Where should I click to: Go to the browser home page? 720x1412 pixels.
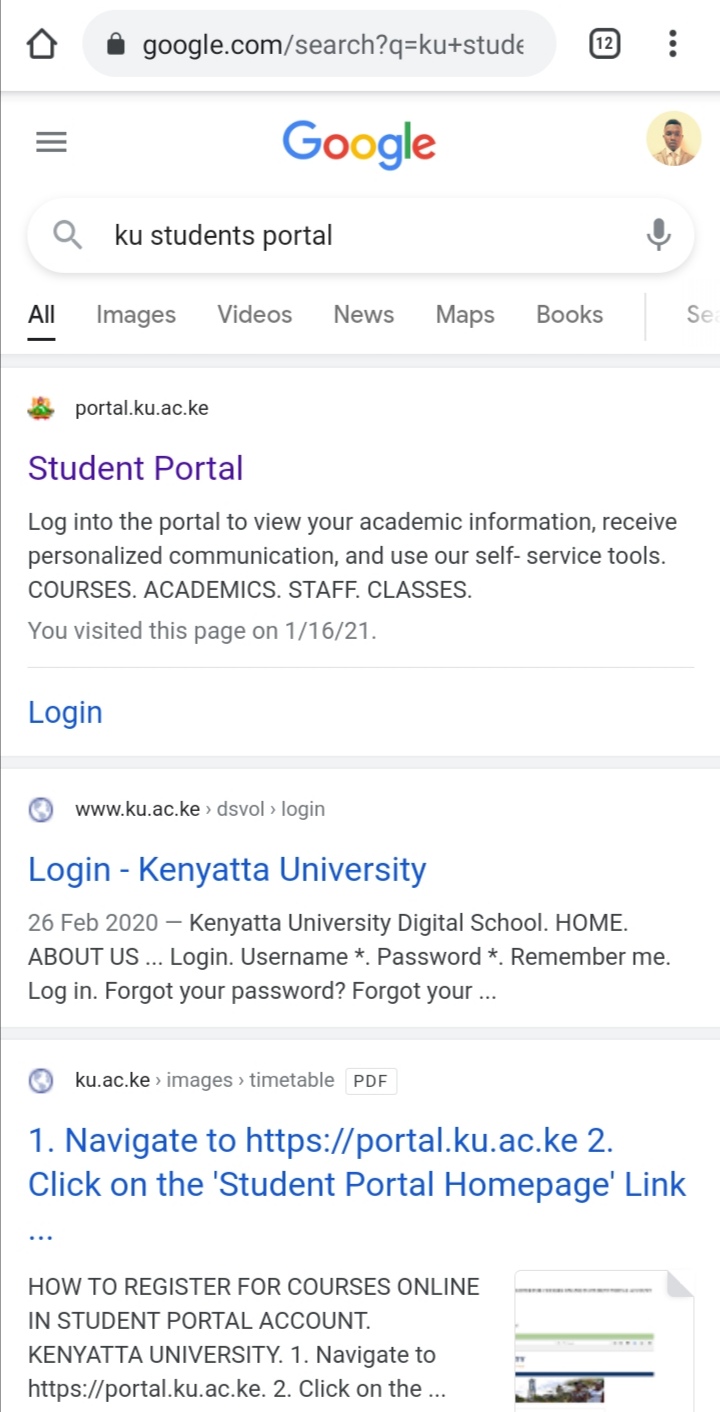point(41,44)
